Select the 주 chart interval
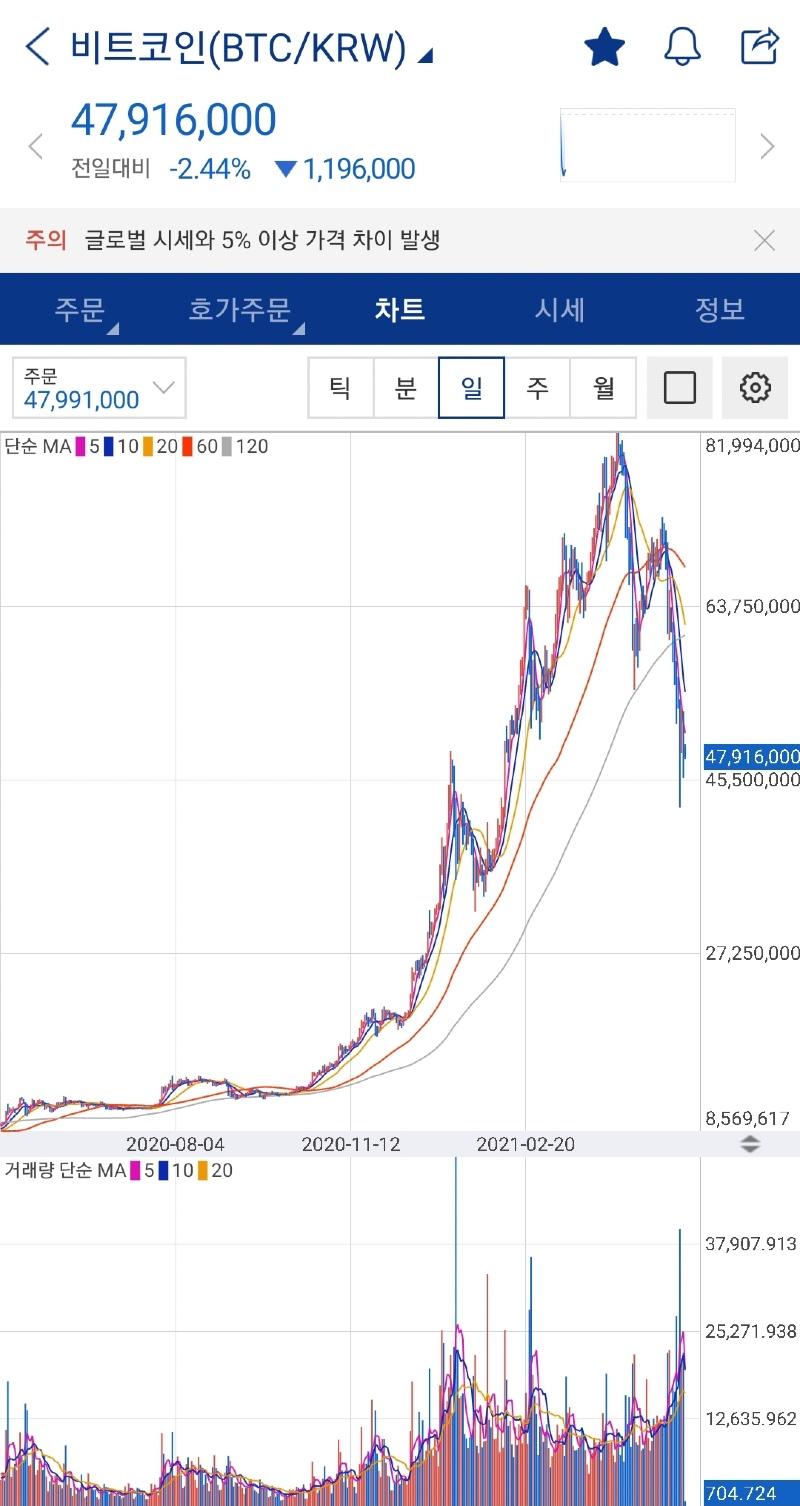Screen dimensions: 800x1506 point(537,387)
